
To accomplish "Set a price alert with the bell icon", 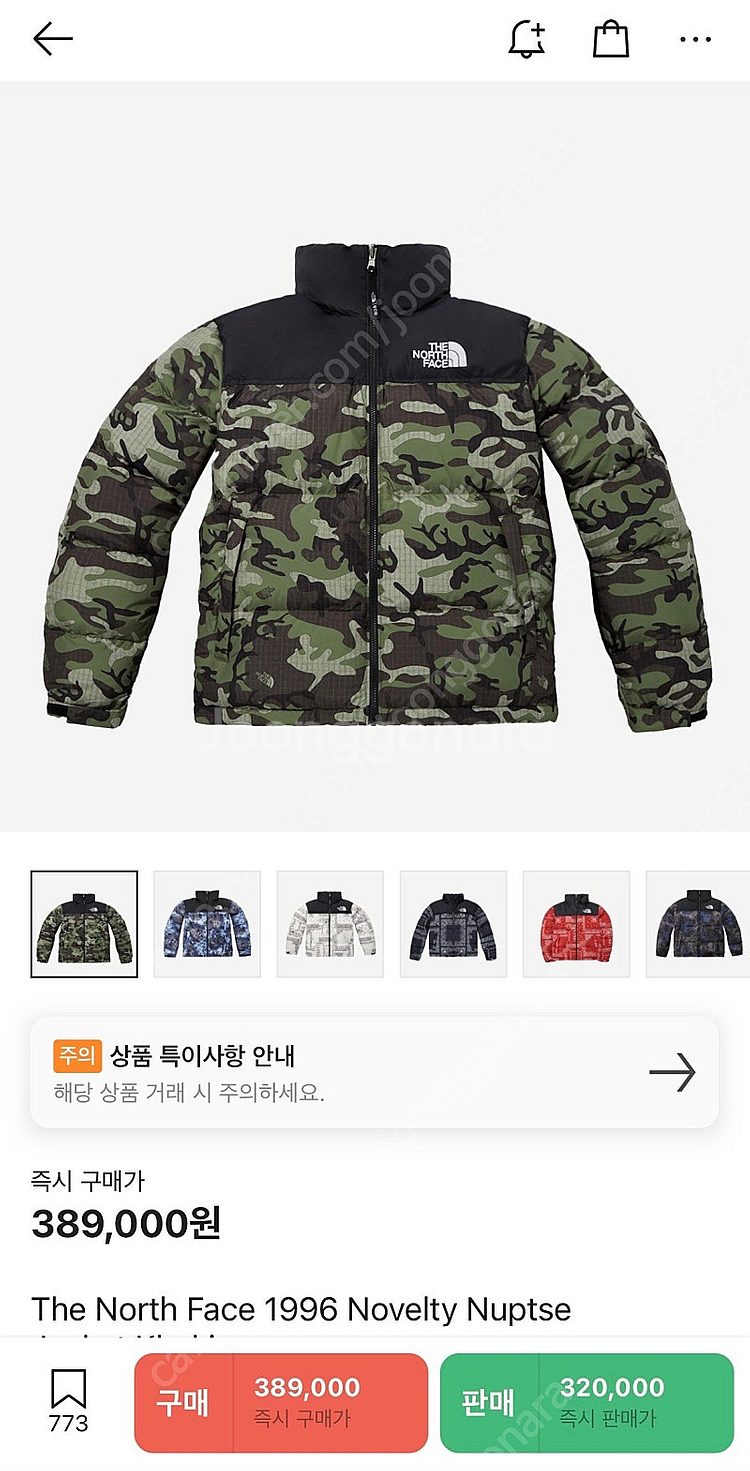I will pyautogui.click(x=527, y=39).
